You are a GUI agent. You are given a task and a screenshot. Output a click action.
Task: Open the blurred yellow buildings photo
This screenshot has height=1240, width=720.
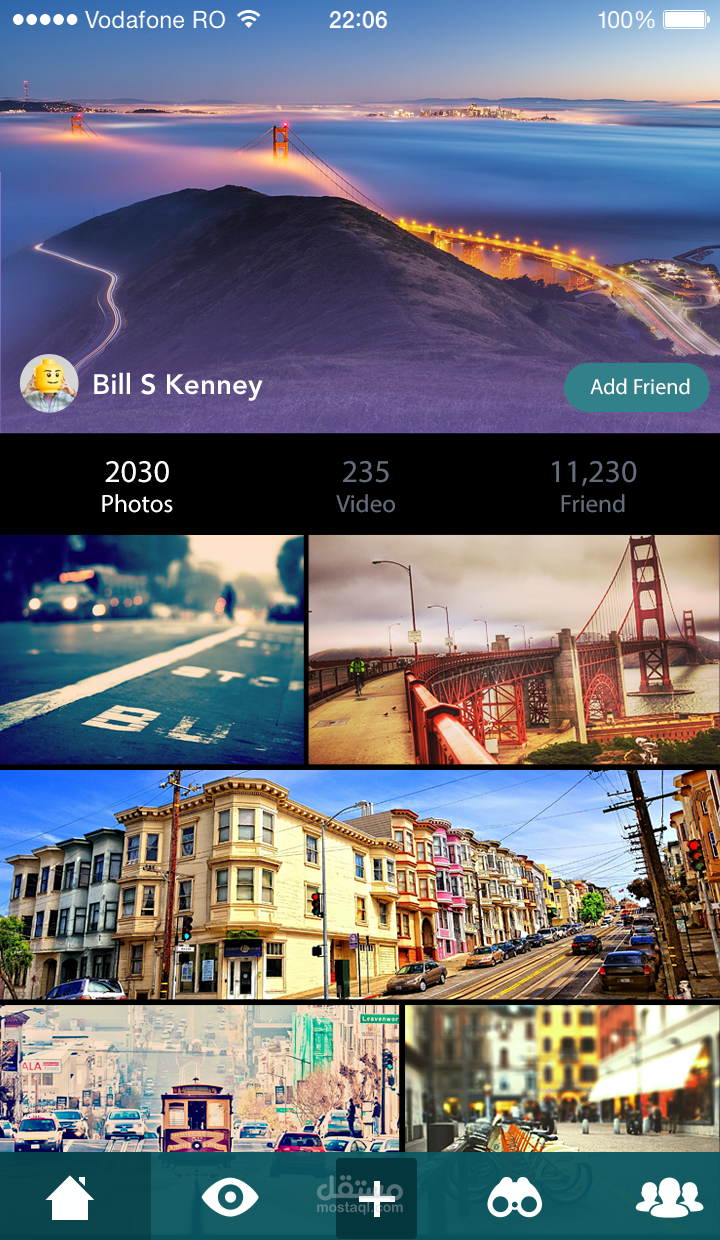562,1077
